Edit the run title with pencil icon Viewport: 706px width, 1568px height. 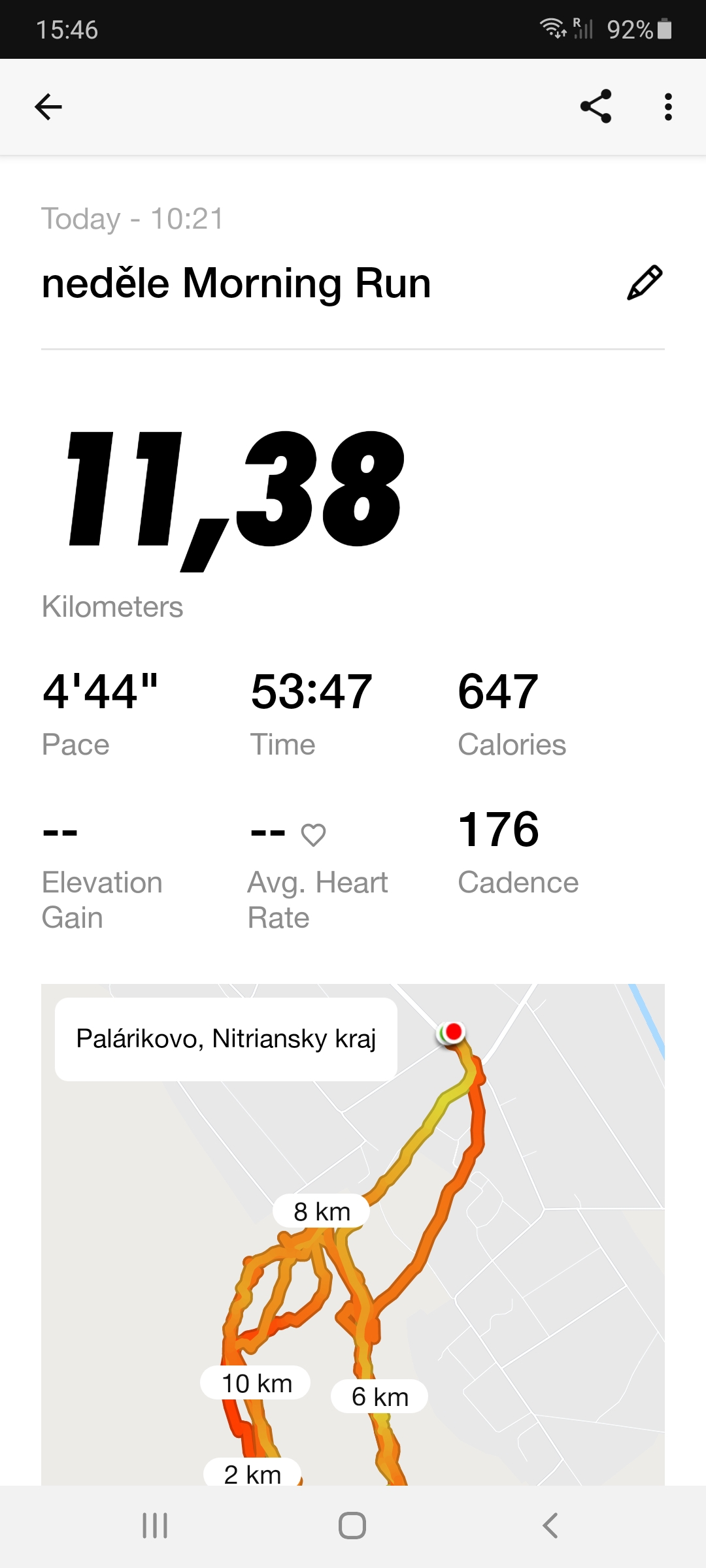(x=645, y=283)
